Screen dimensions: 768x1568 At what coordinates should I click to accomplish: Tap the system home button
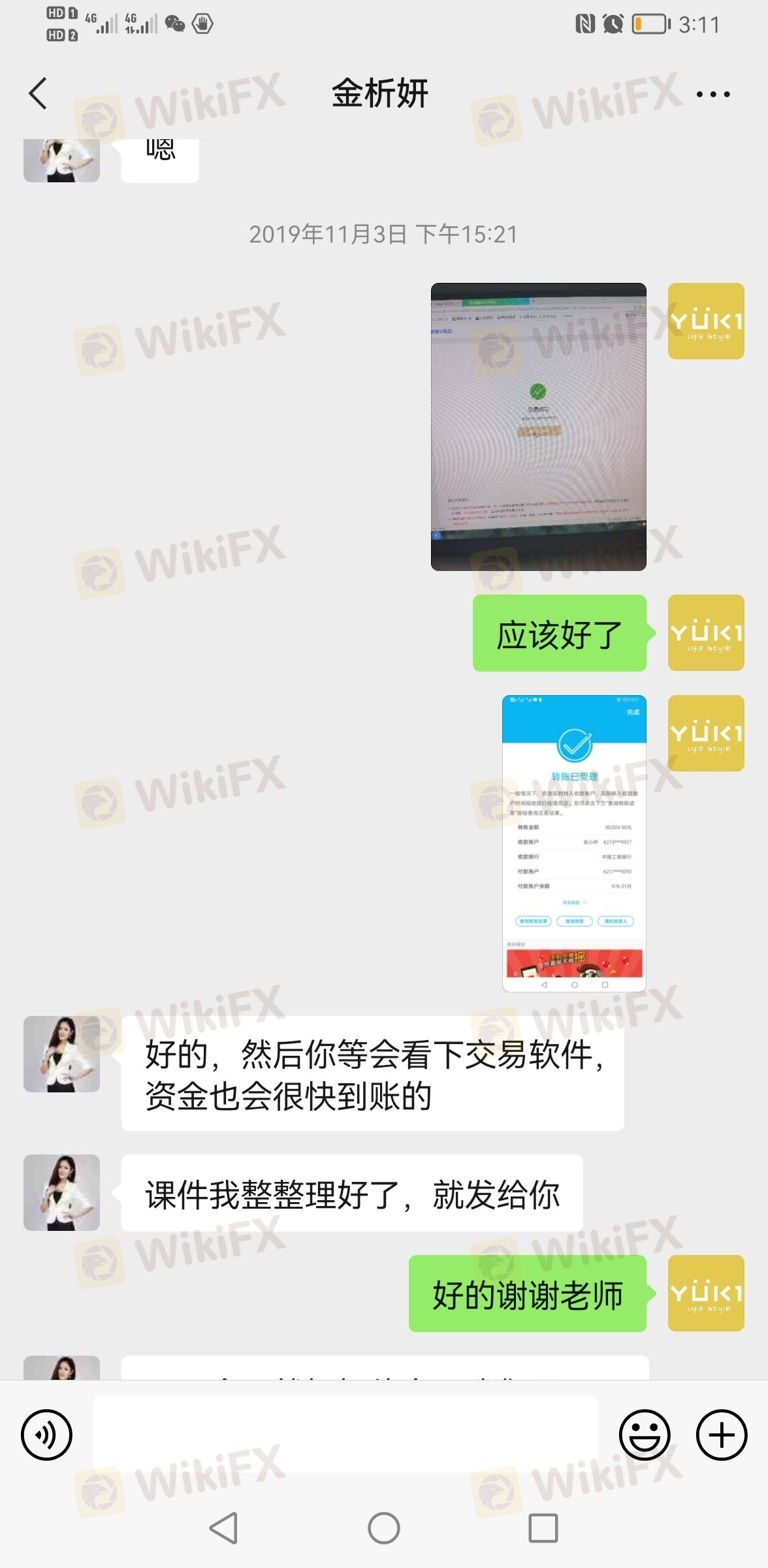[384, 1528]
